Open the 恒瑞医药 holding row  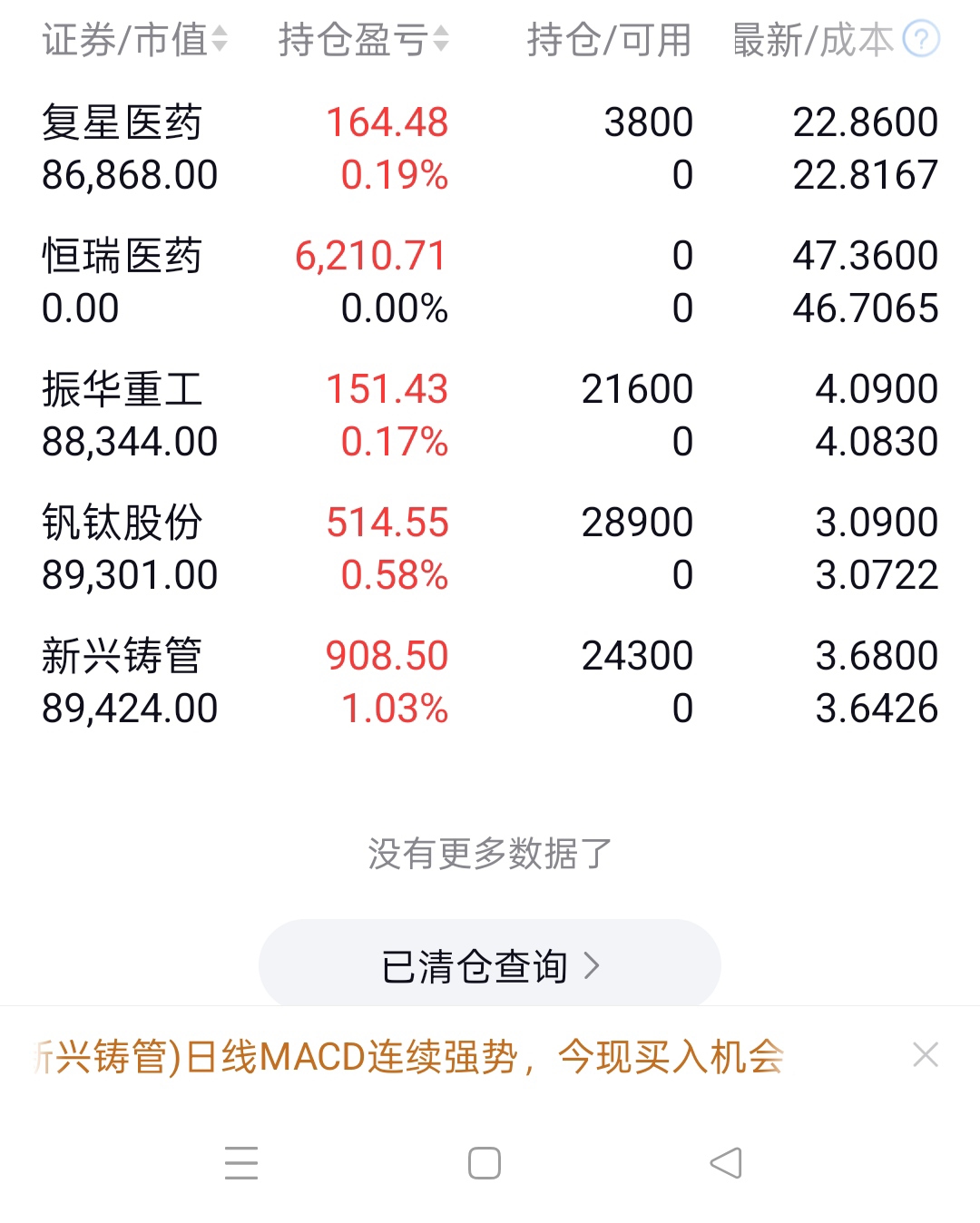tap(490, 281)
